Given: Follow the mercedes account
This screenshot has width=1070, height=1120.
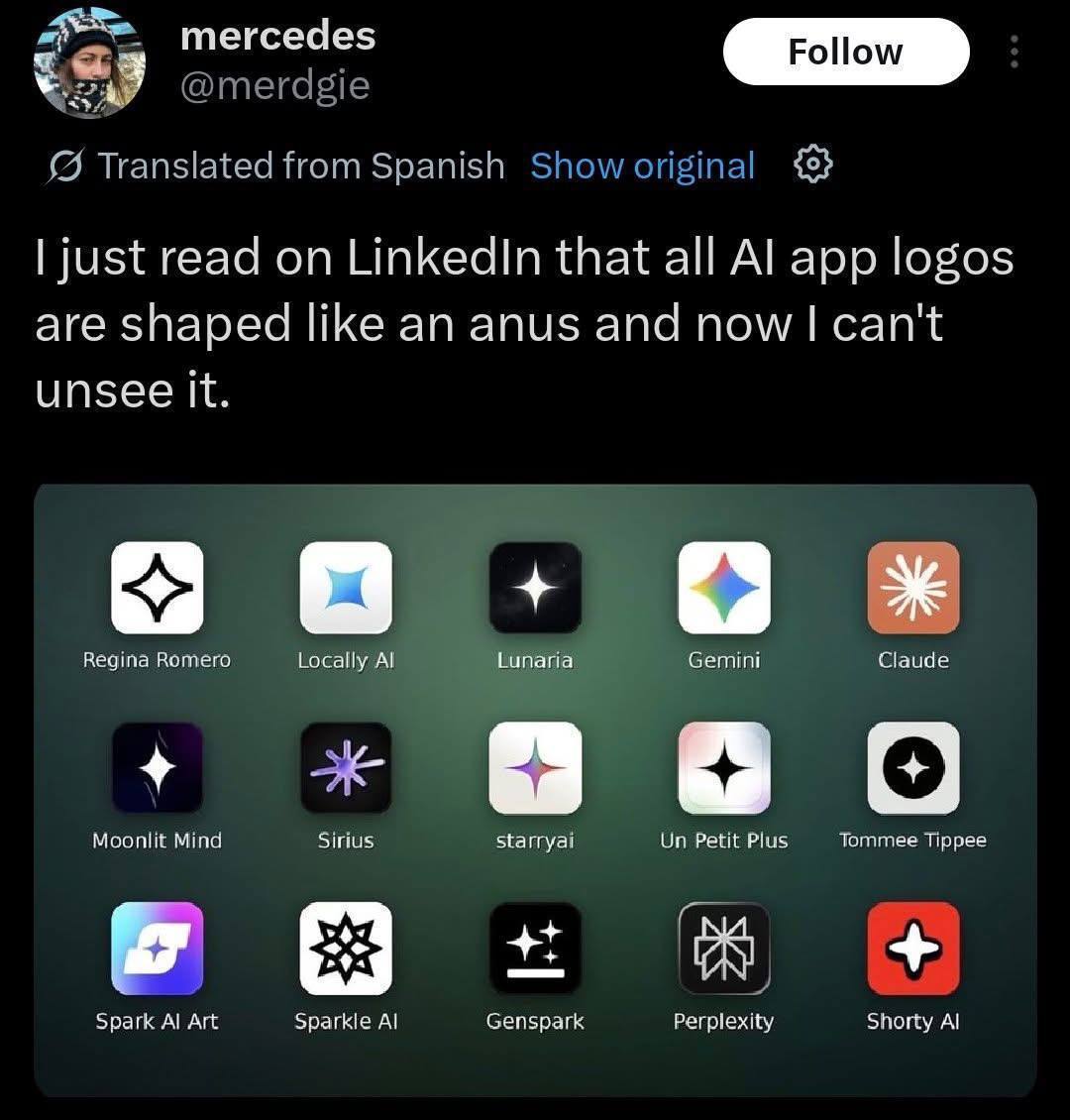Looking at the screenshot, I should click(846, 52).
